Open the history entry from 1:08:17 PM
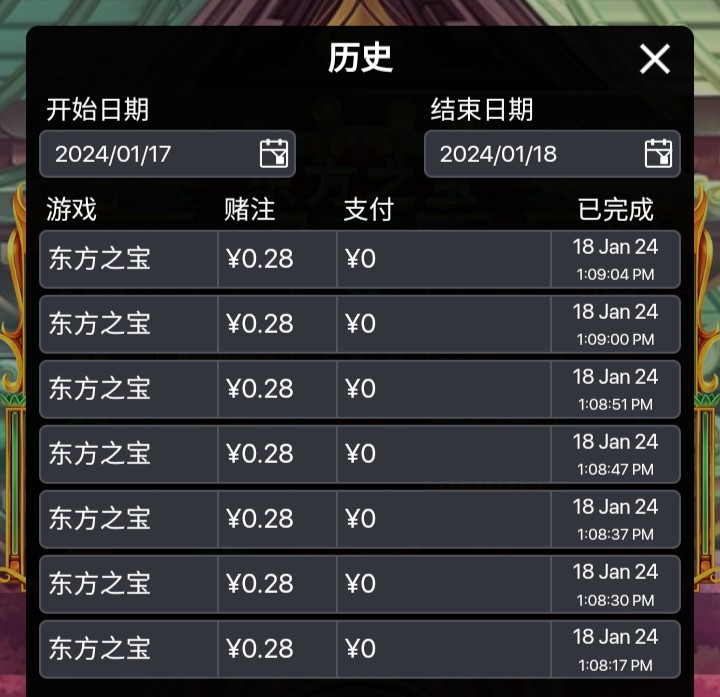 point(360,649)
